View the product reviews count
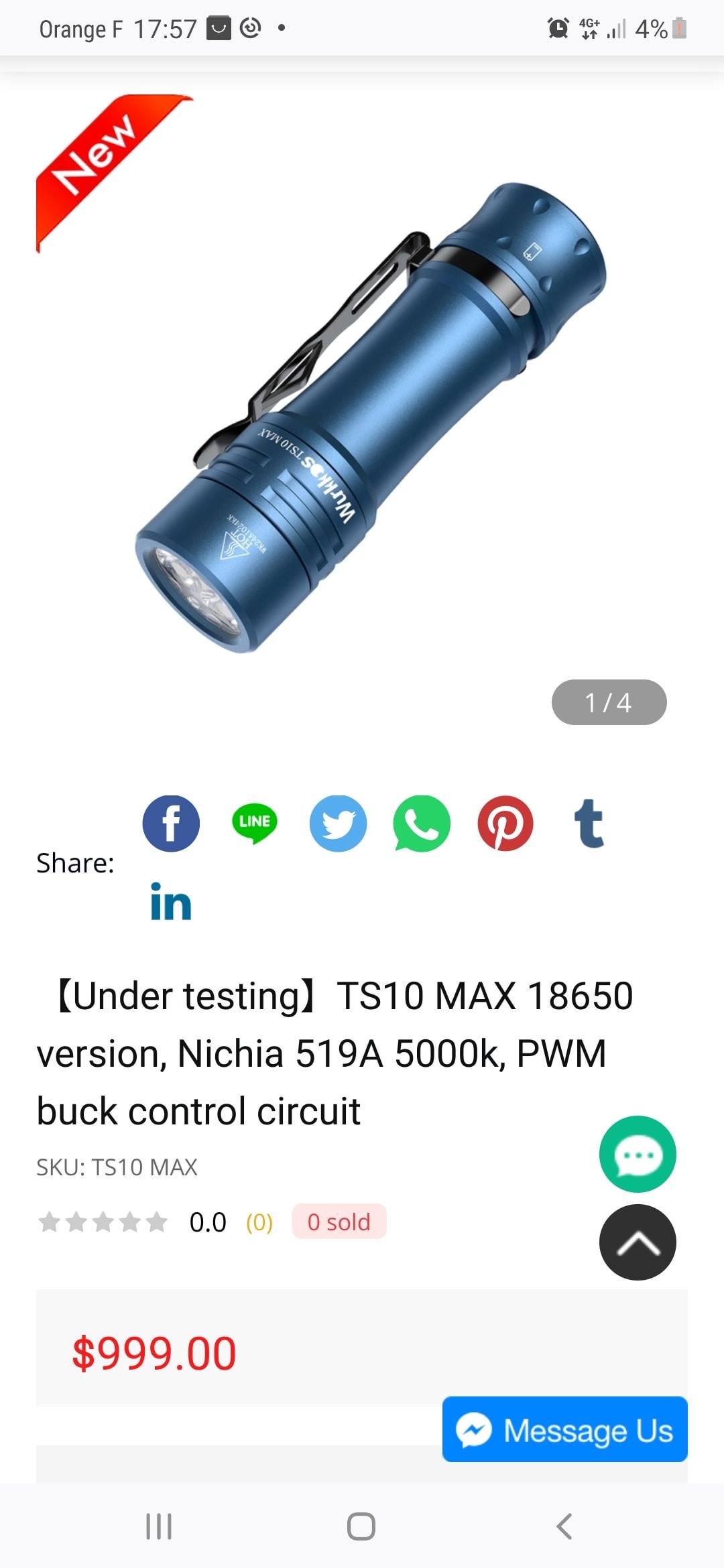724x1568 pixels. pyautogui.click(x=259, y=1222)
